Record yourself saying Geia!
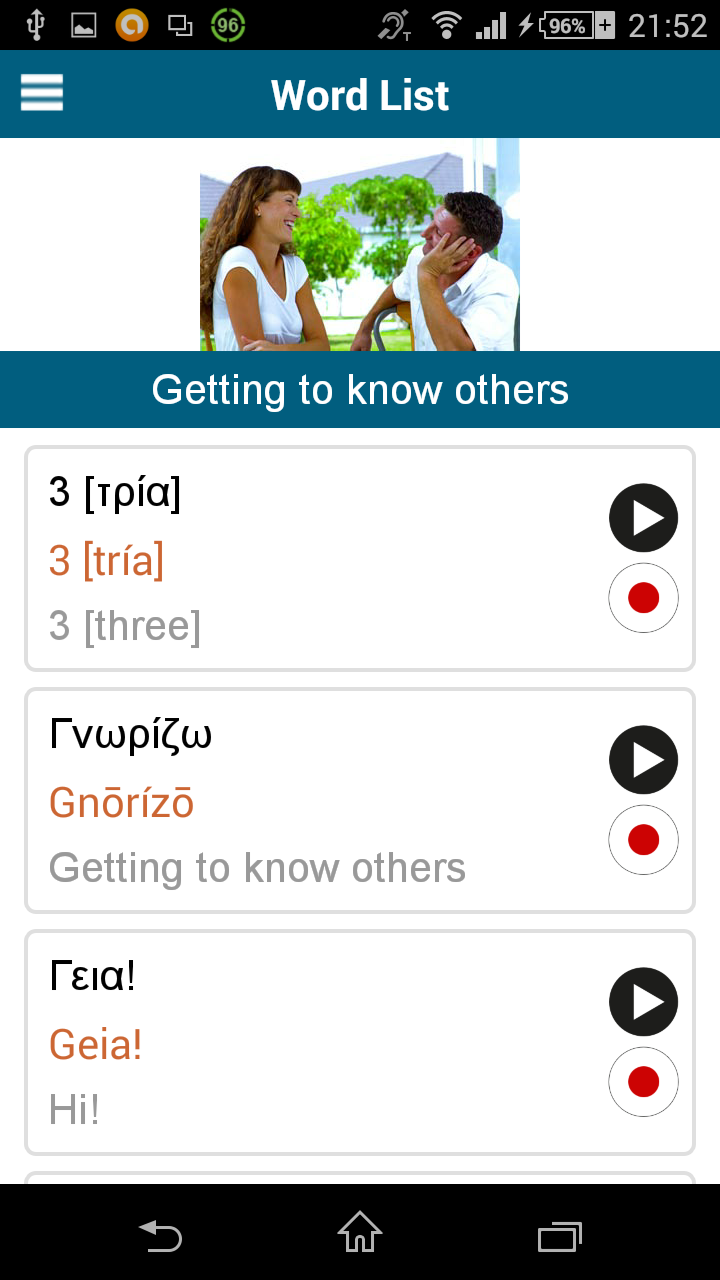Viewport: 720px width, 1280px height. pos(644,1082)
